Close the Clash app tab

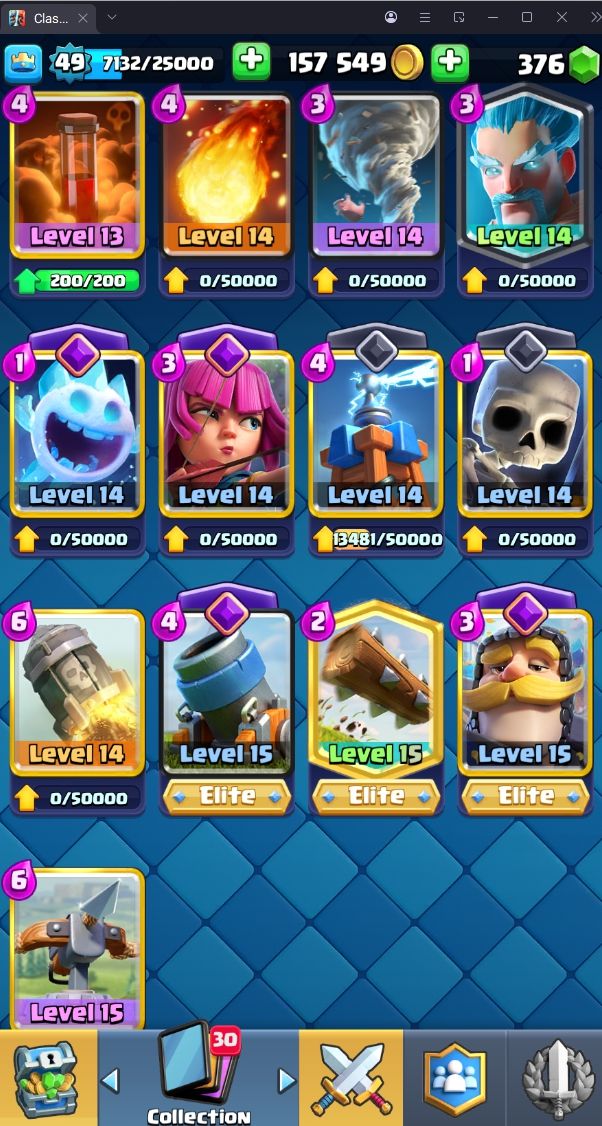[83, 18]
